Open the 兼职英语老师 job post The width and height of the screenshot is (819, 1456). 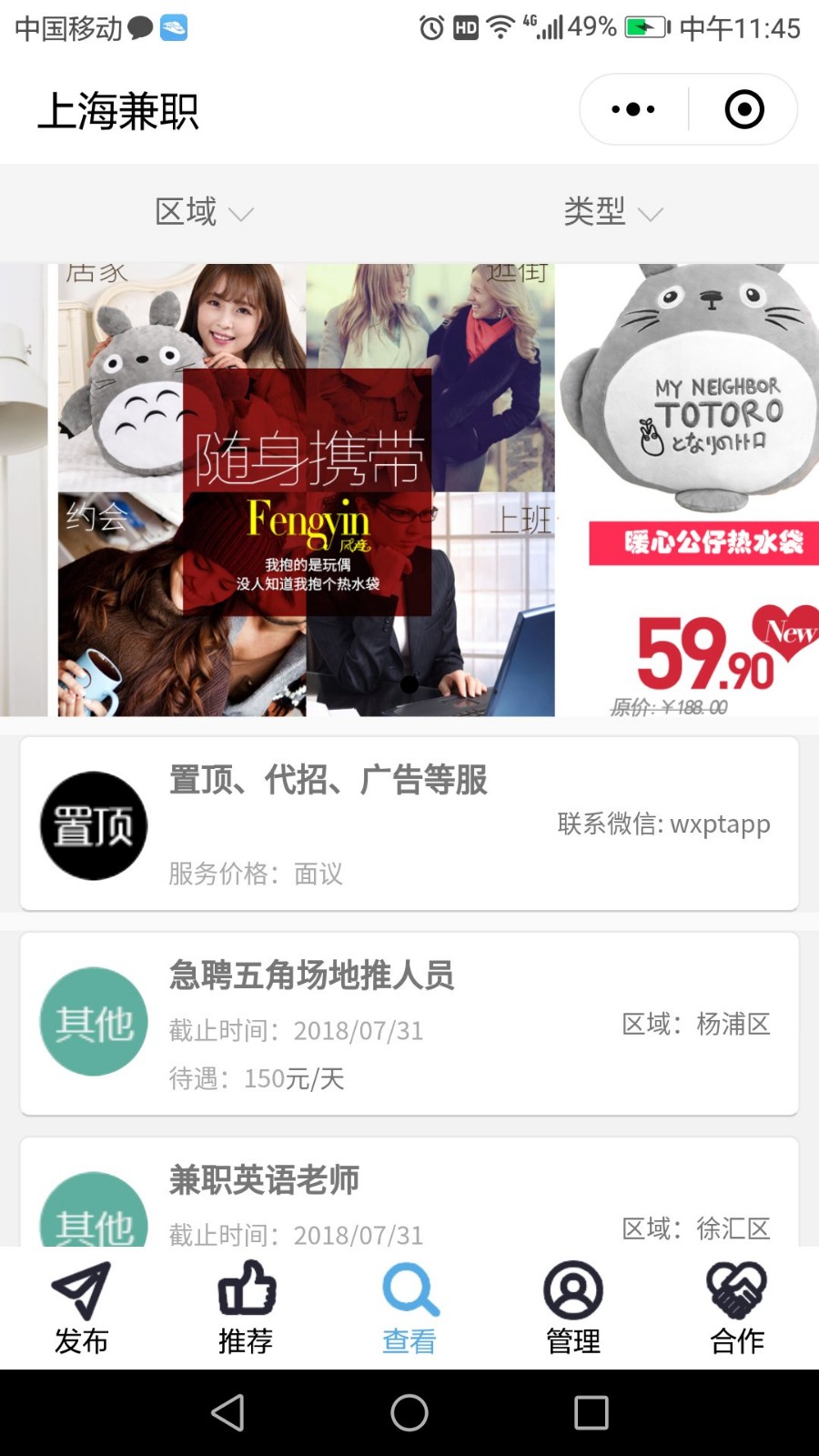tap(409, 1192)
